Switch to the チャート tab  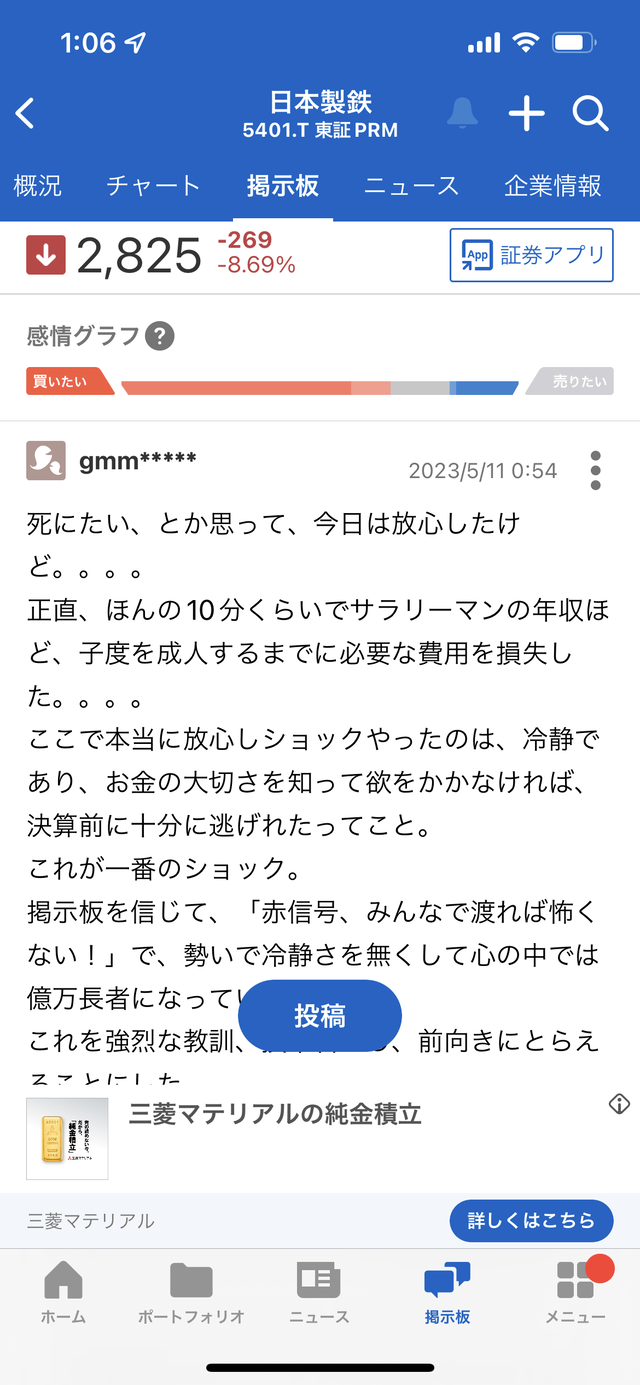pos(154,186)
